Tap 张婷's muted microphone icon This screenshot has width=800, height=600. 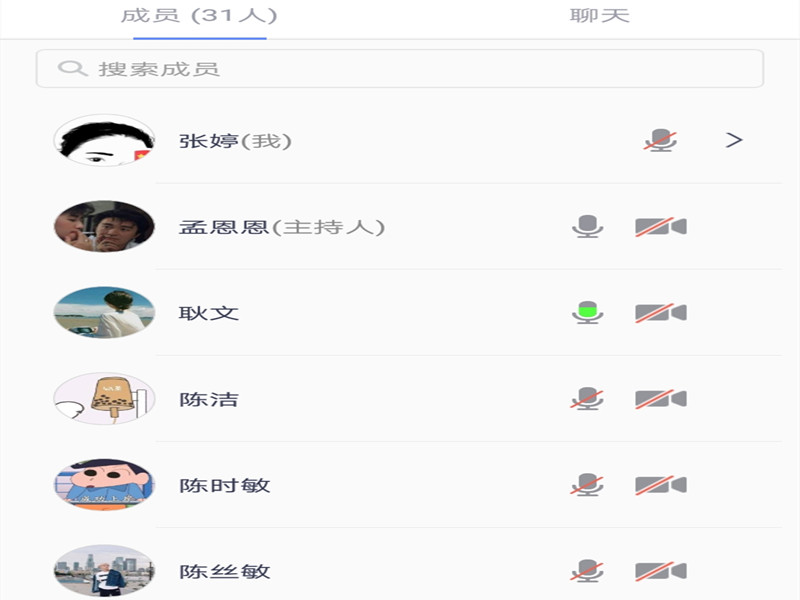(x=660, y=140)
